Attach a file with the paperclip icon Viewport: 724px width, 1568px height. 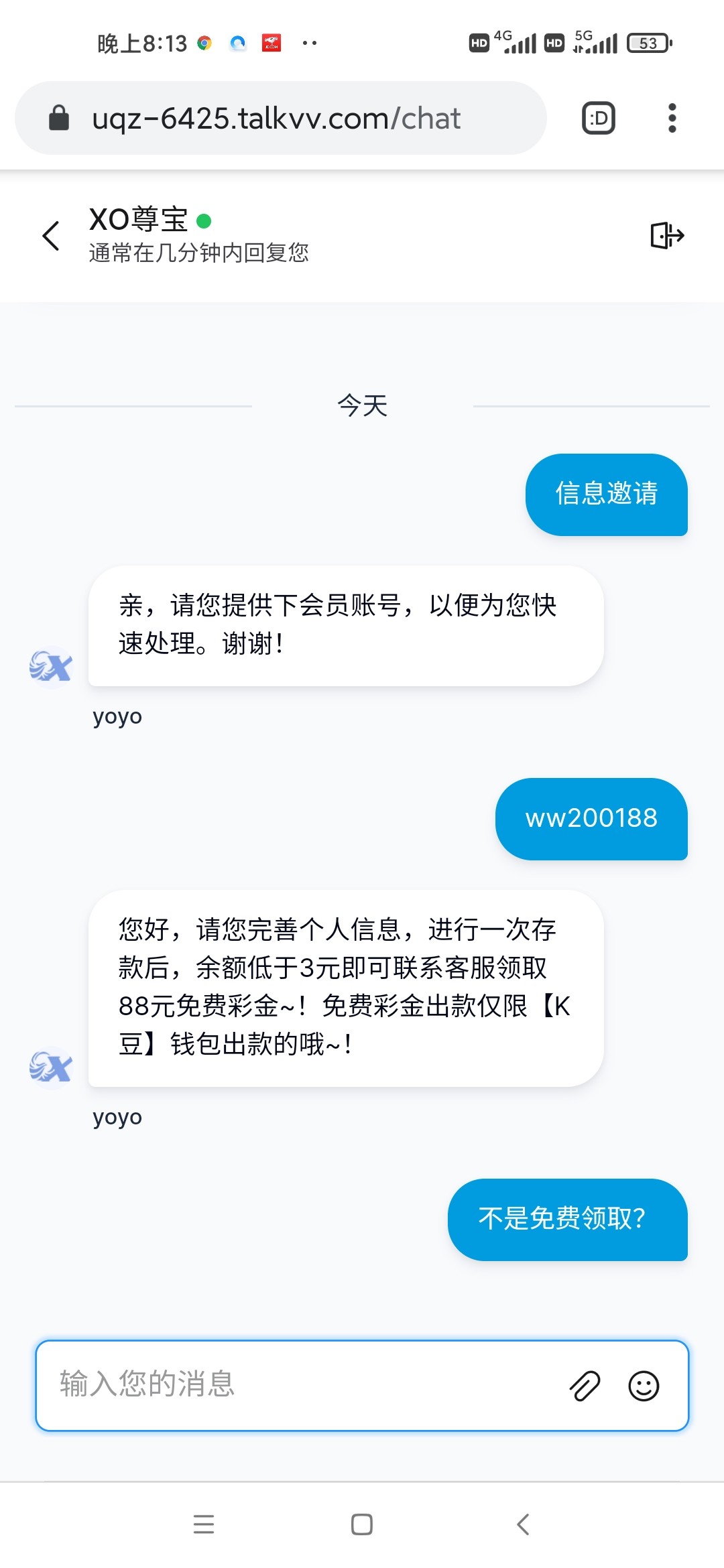(x=585, y=1385)
